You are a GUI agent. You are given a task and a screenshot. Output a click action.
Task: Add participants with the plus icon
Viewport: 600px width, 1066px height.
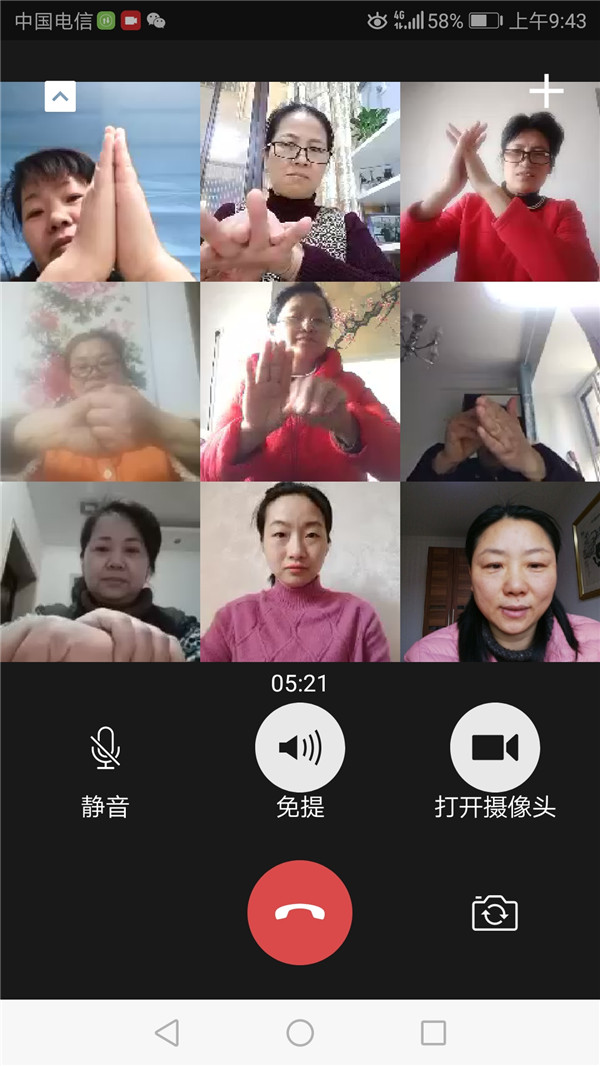tap(546, 92)
